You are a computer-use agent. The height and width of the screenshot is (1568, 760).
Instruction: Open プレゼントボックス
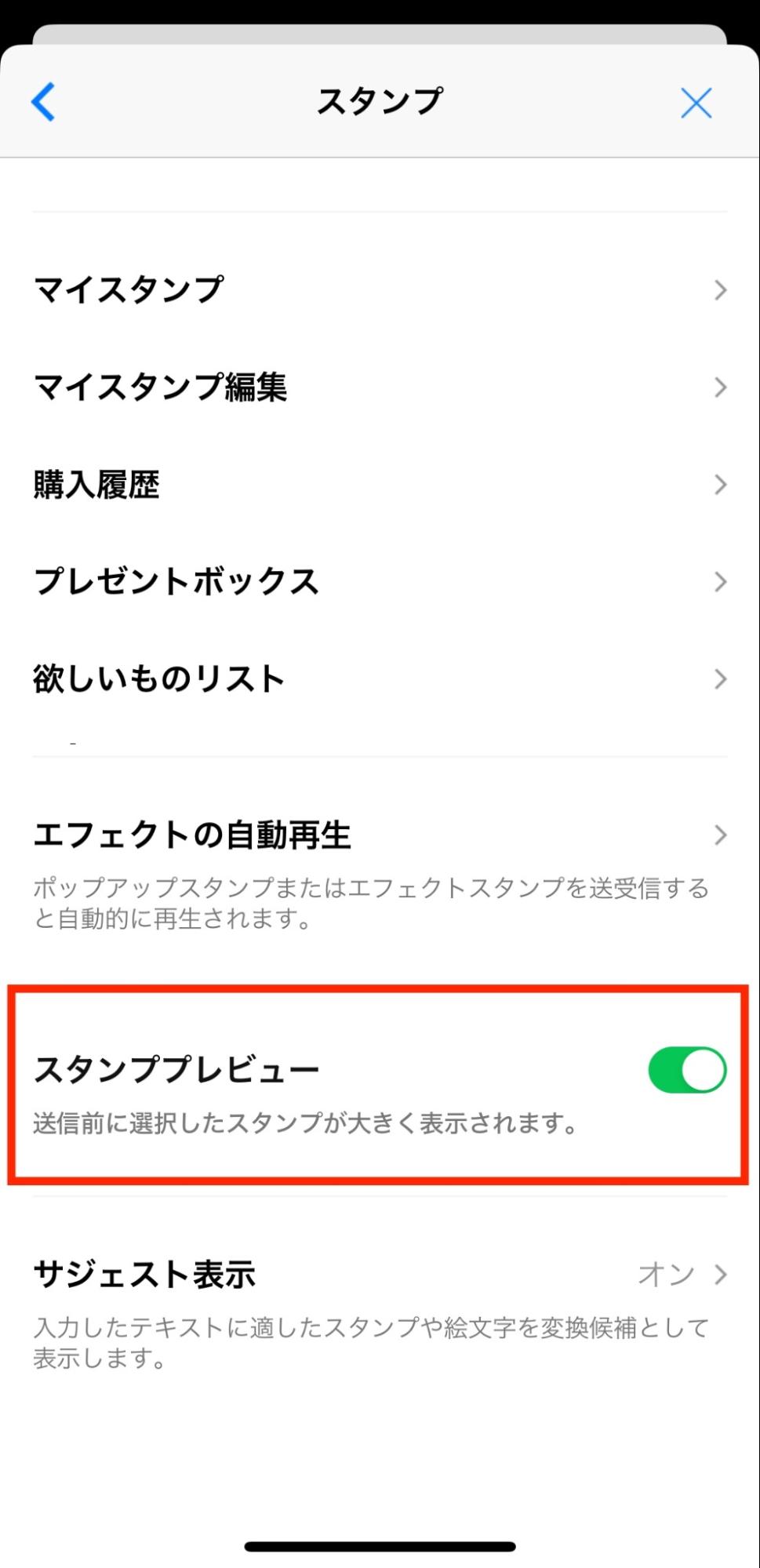(380, 582)
